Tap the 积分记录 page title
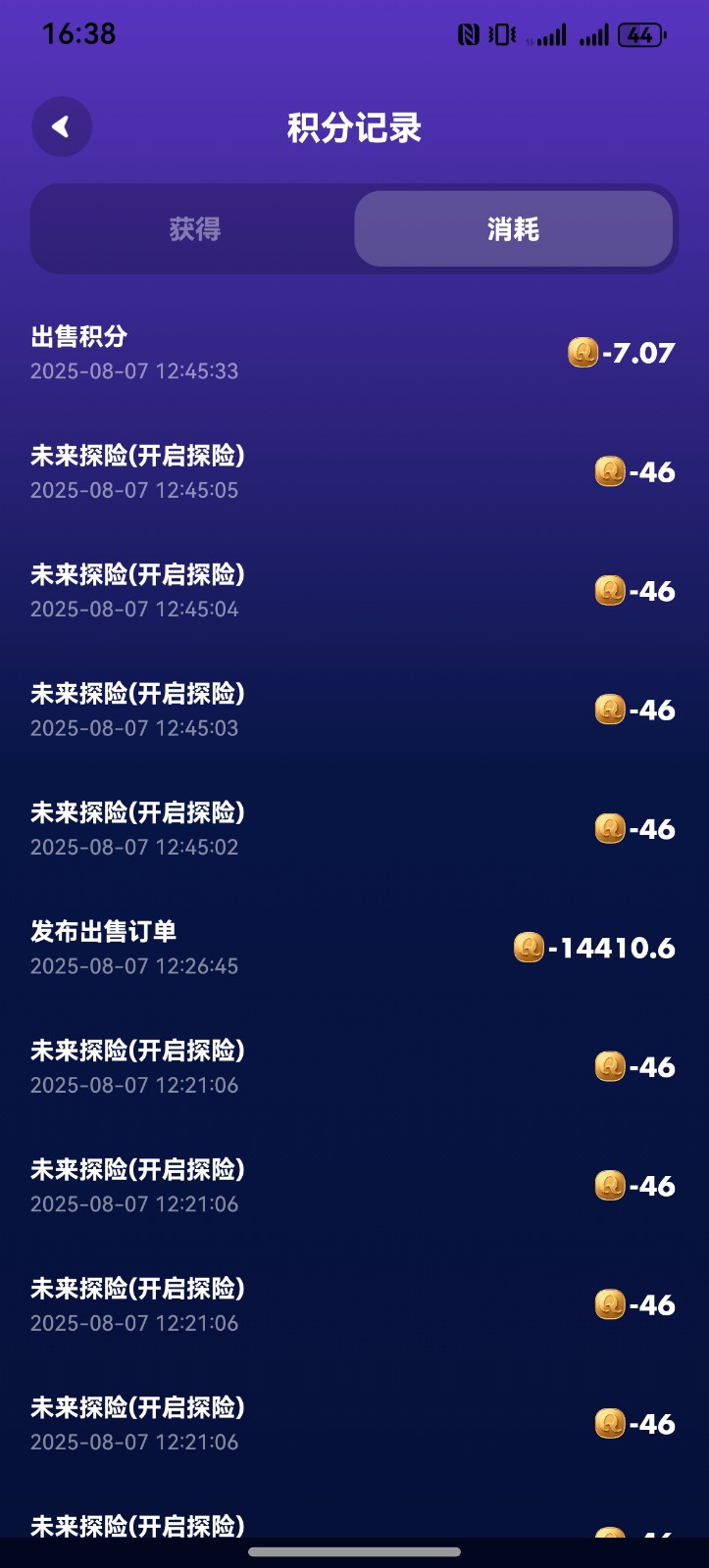 353,126
